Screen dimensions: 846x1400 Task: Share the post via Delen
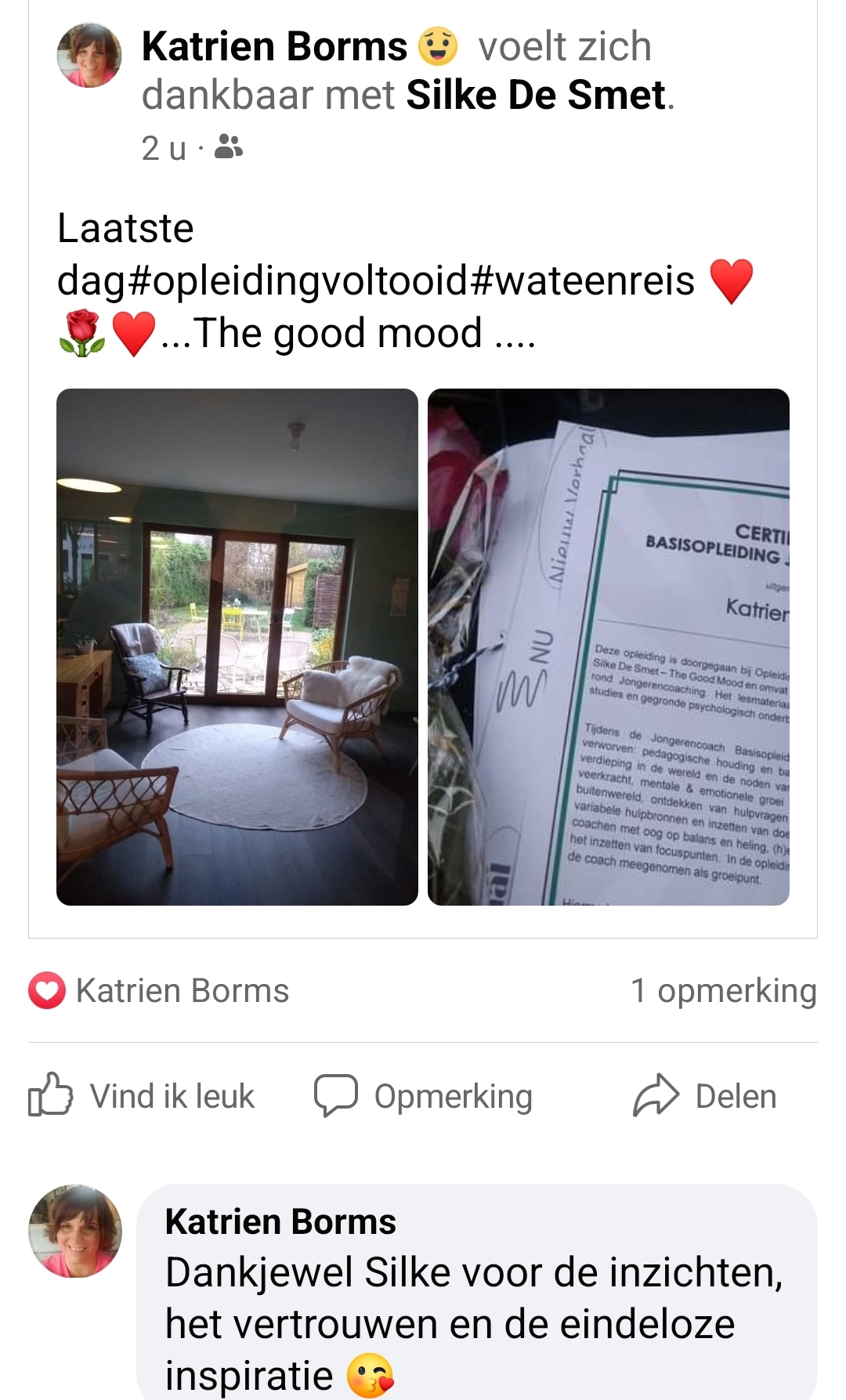click(705, 1096)
